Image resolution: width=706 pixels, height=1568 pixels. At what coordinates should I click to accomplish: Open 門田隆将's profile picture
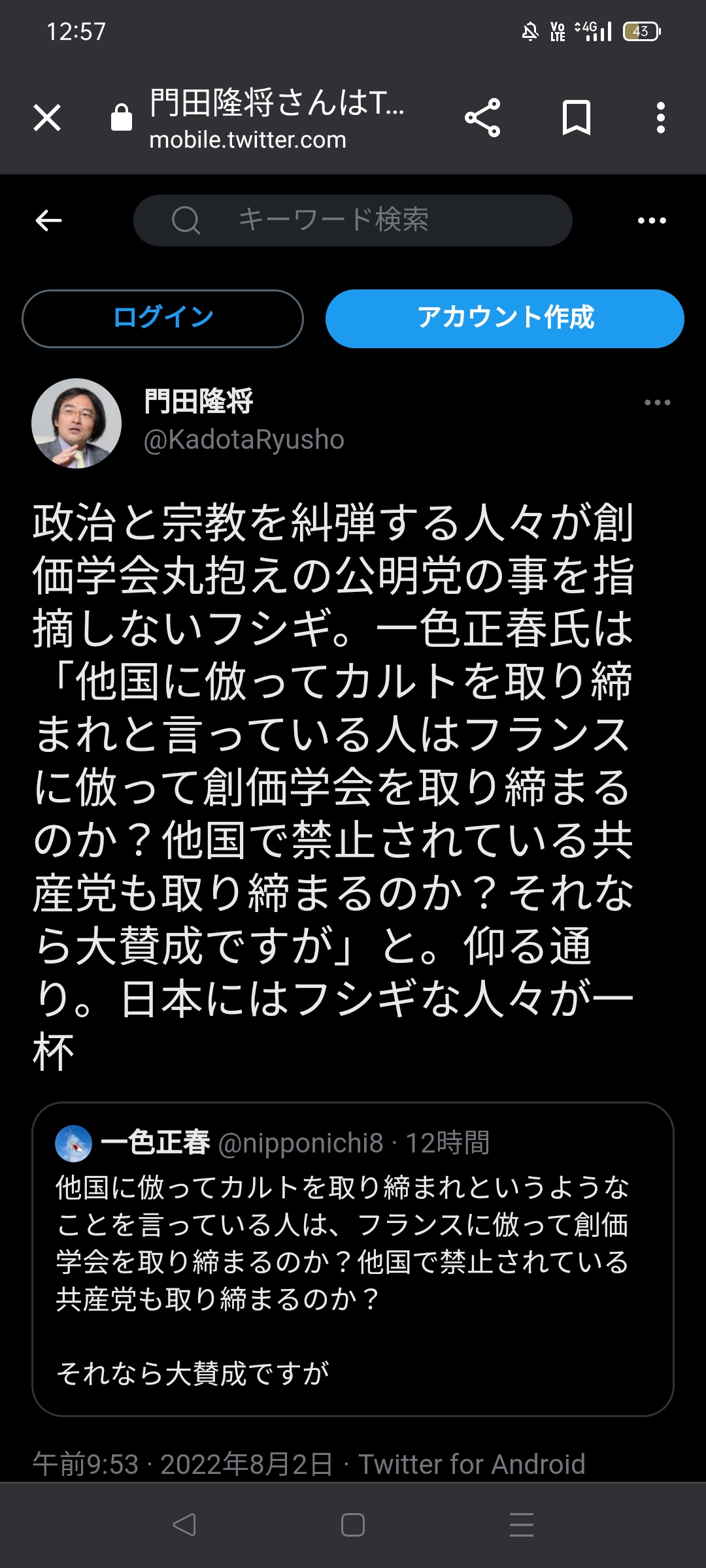pyautogui.click(x=76, y=423)
